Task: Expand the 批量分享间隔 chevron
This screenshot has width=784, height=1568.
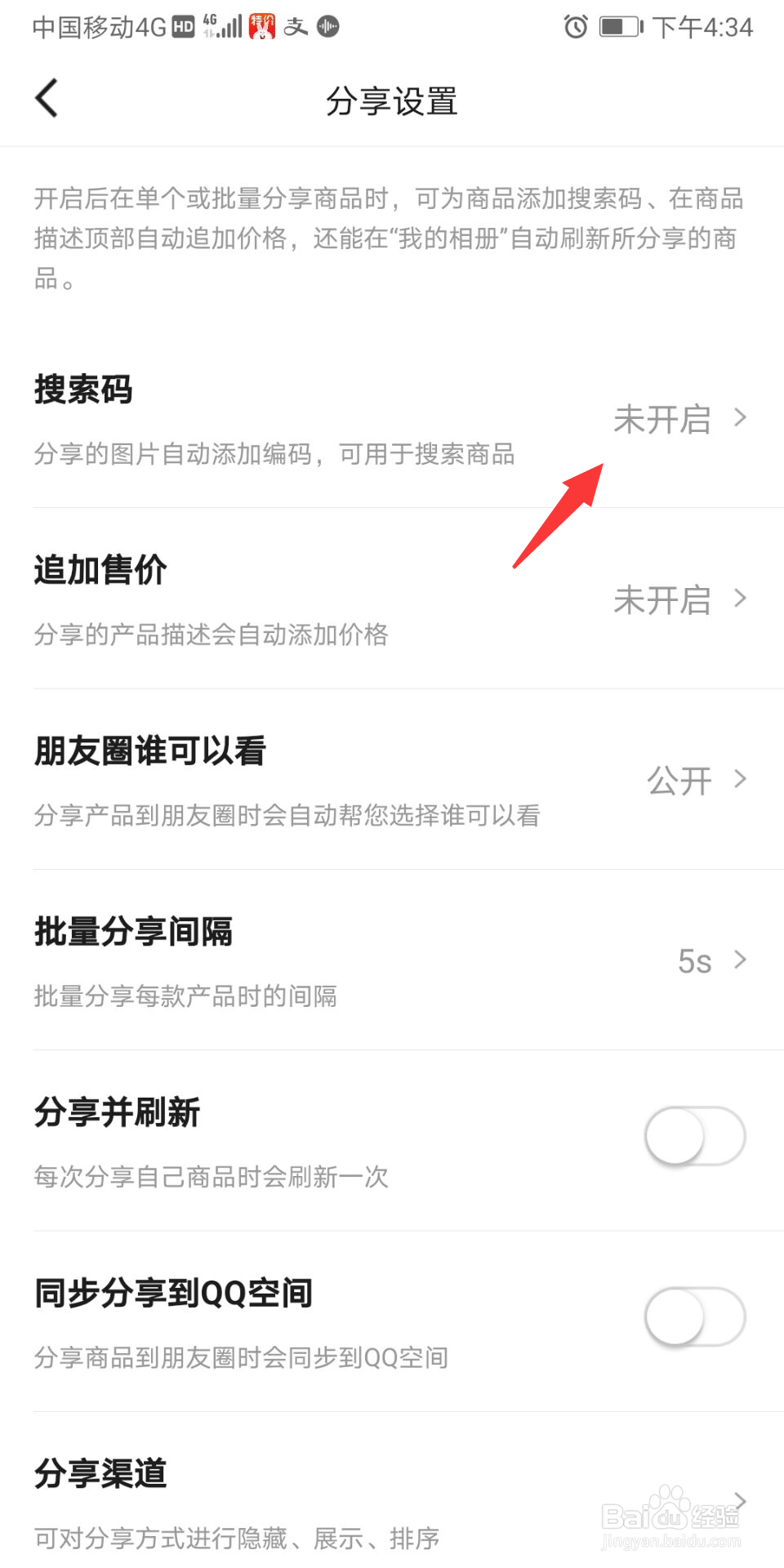Action: (739, 960)
